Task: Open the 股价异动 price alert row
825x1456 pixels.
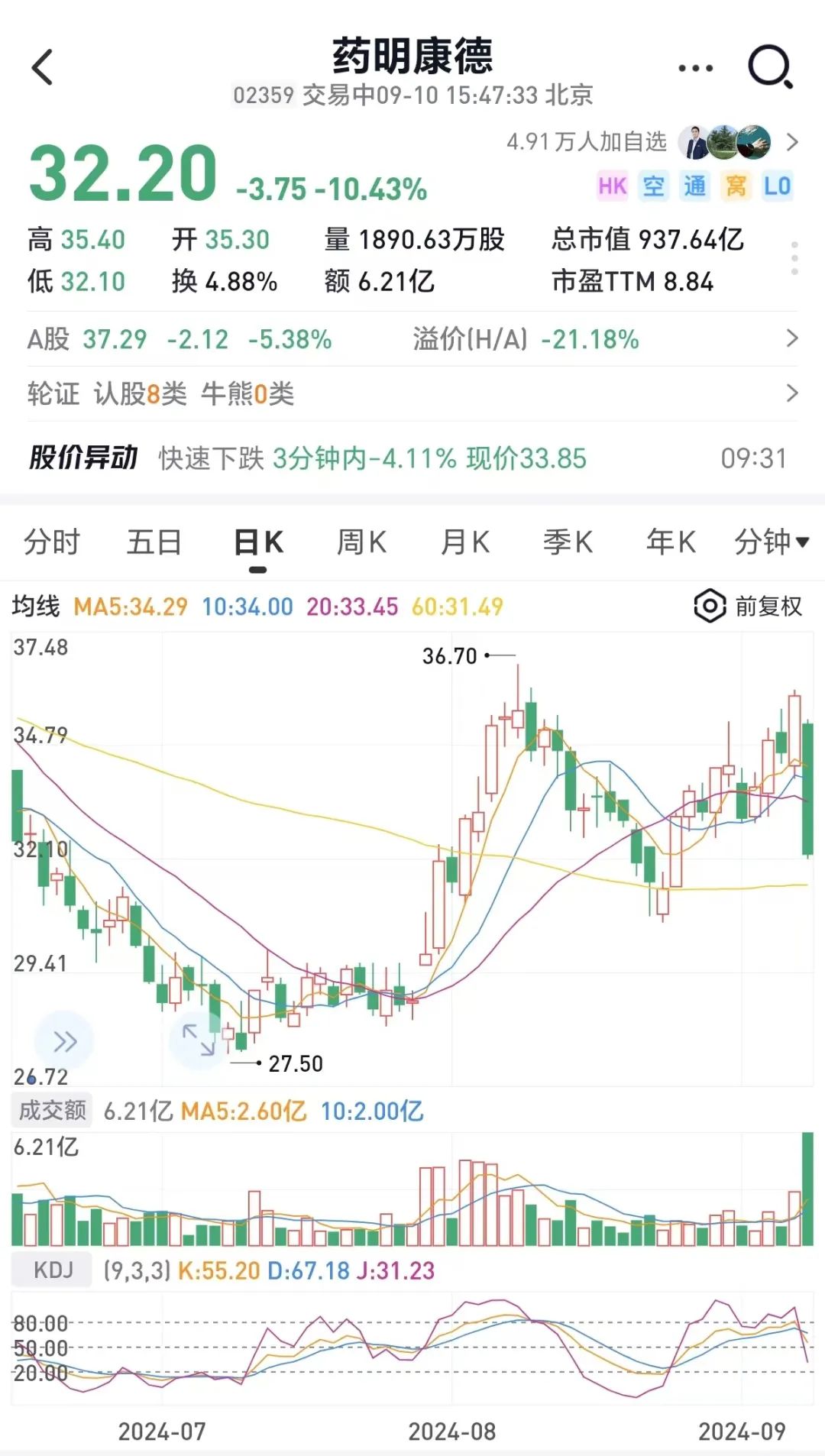Action: tap(412, 458)
